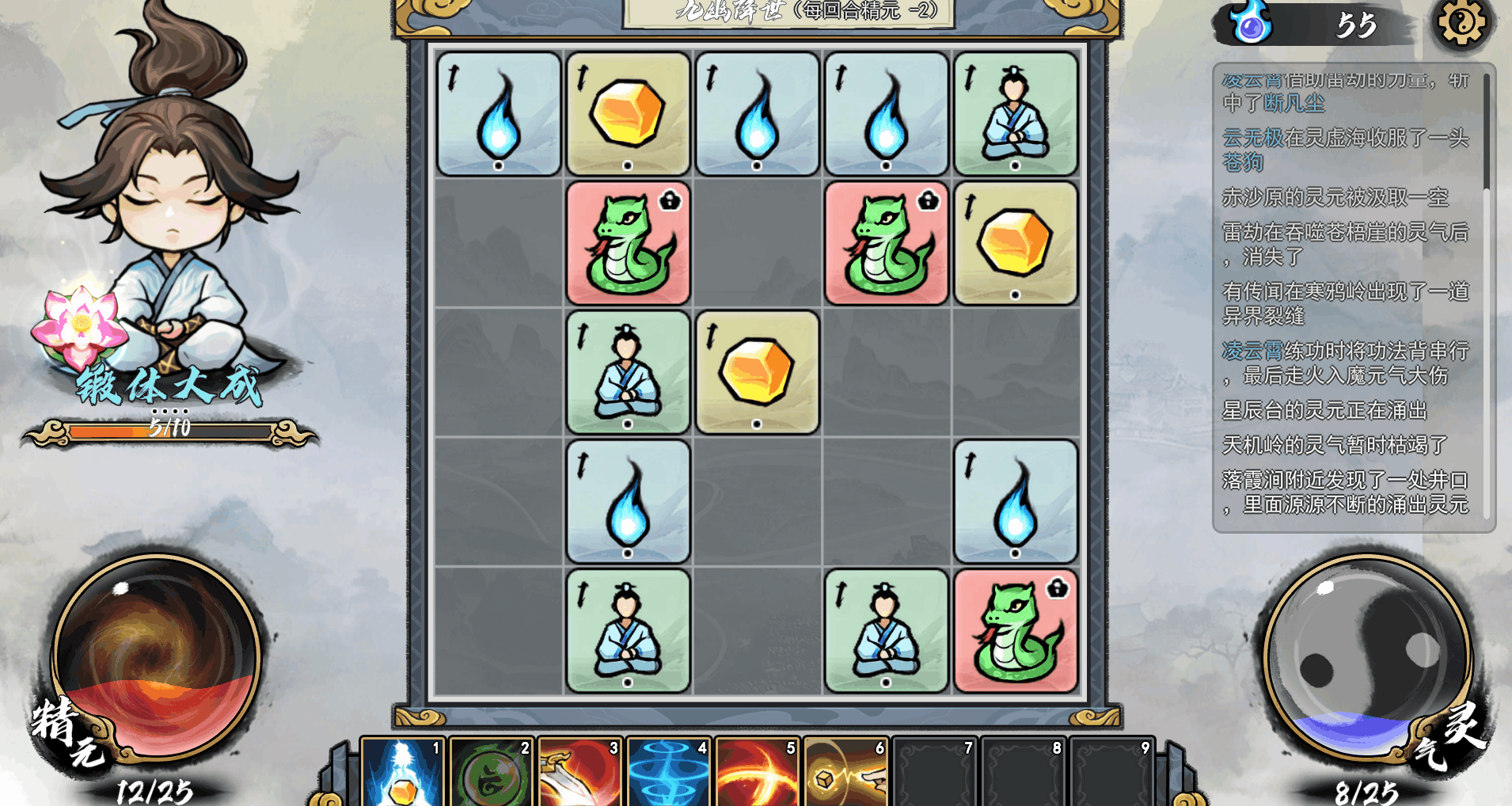This screenshot has width=1512, height=806.
Task: Select the gold crystal tile beside the seated cultivator
Action: 757,372
